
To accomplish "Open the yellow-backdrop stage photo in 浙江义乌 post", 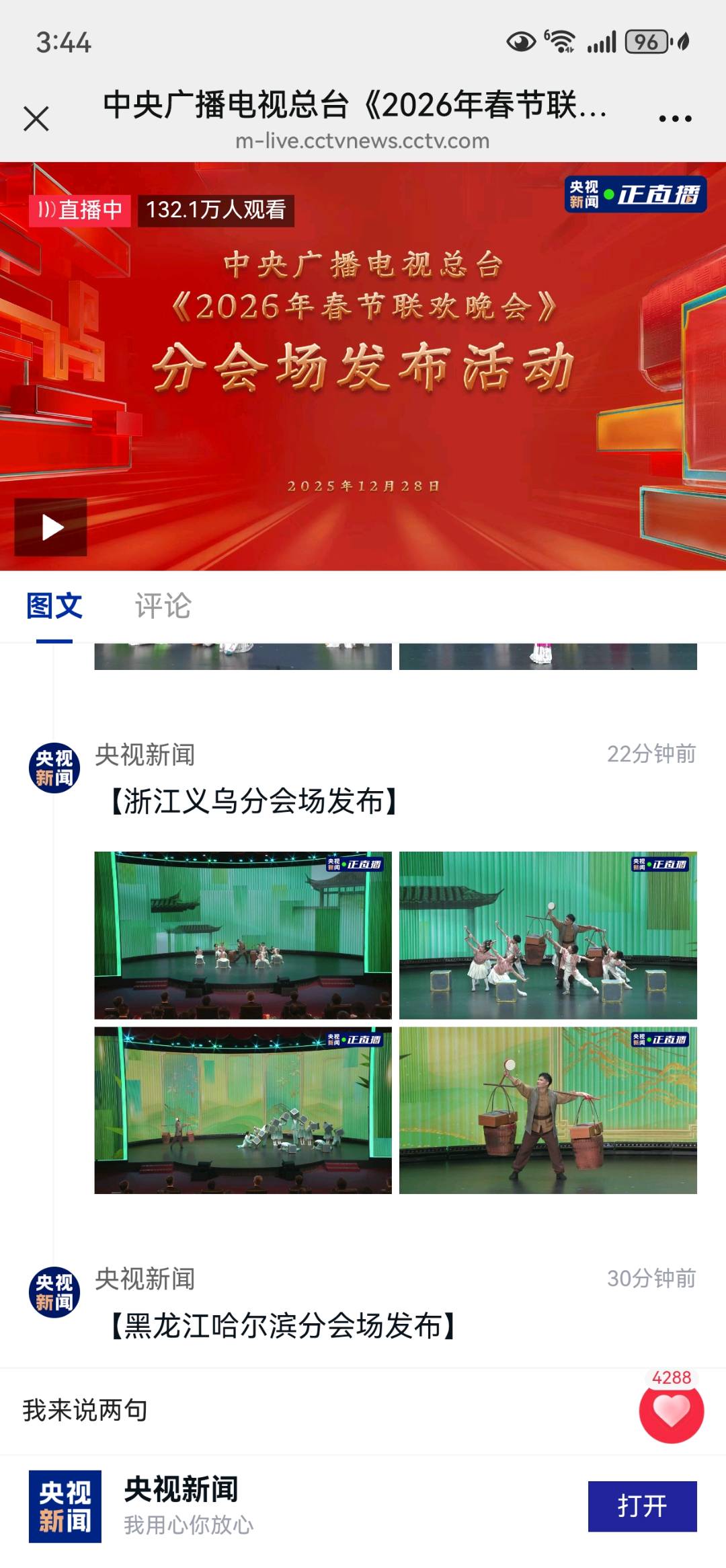I will (243, 1110).
